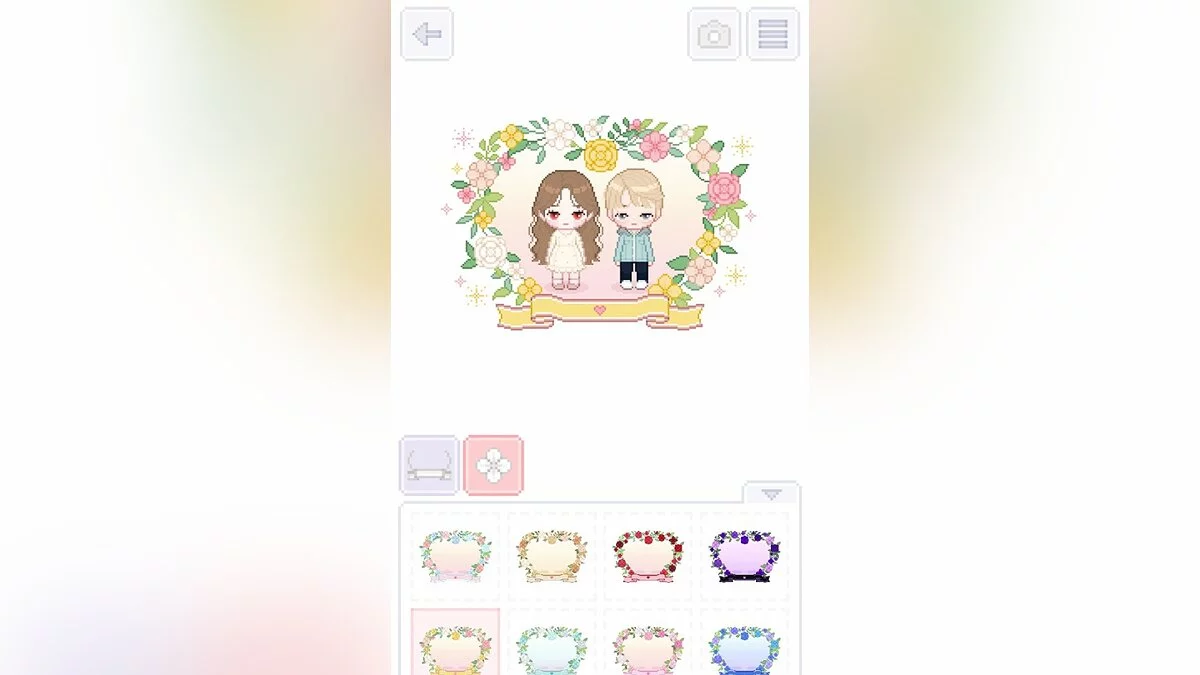Switch to the ribbon banner category
The width and height of the screenshot is (1200, 675).
(429, 465)
